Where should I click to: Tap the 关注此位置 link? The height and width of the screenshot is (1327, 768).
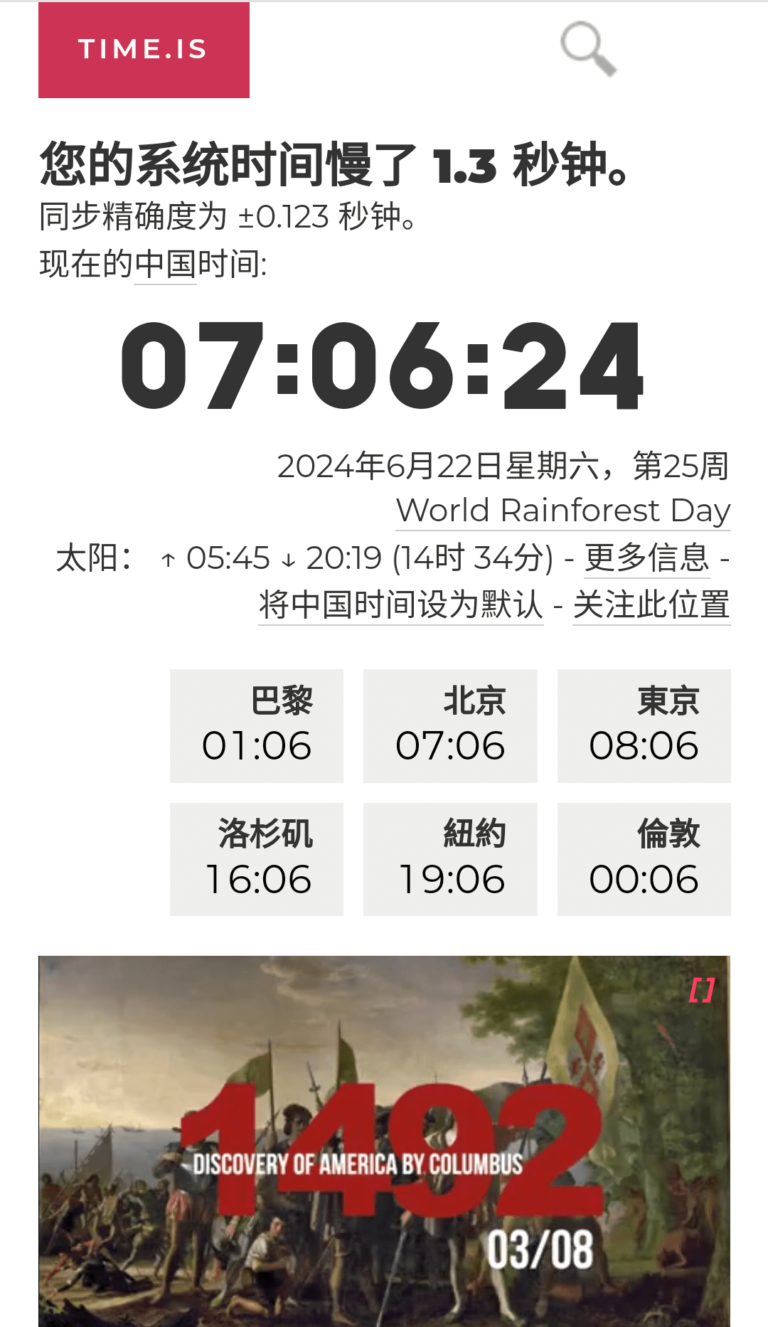[651, 605]
